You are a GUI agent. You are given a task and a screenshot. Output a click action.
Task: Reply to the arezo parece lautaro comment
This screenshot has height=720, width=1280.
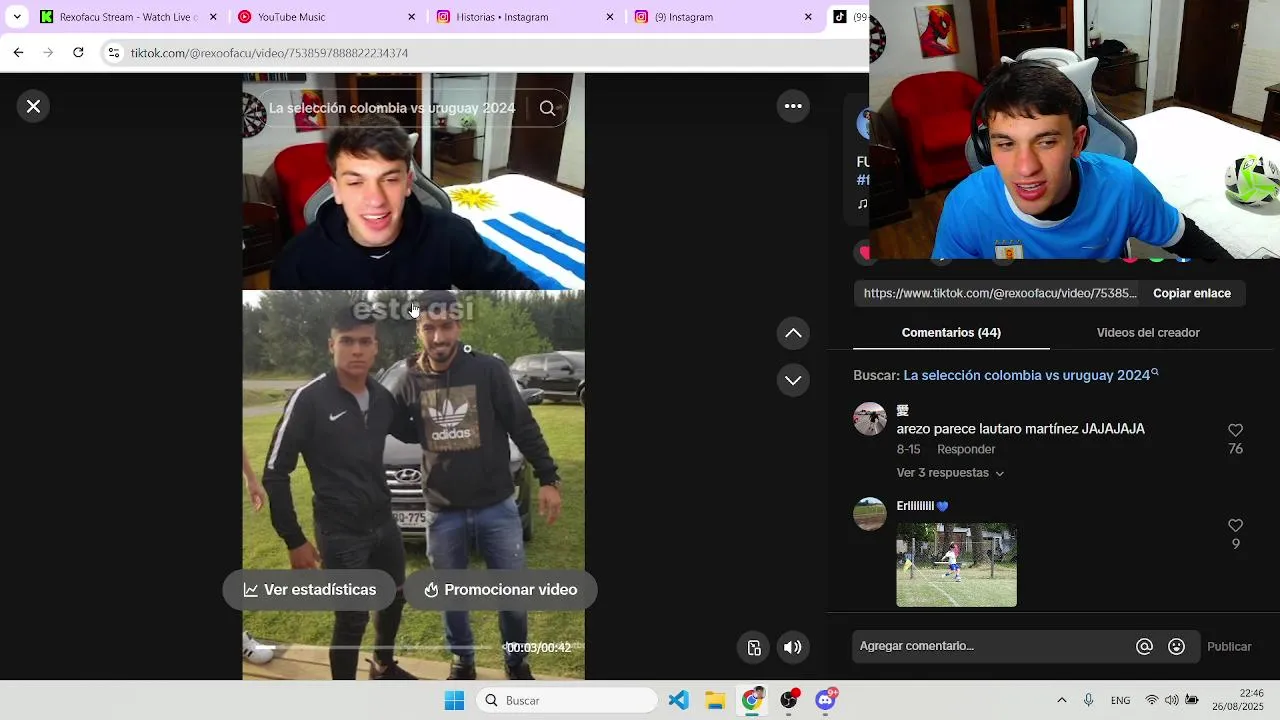pyautogui.click(x=965, y=449)
